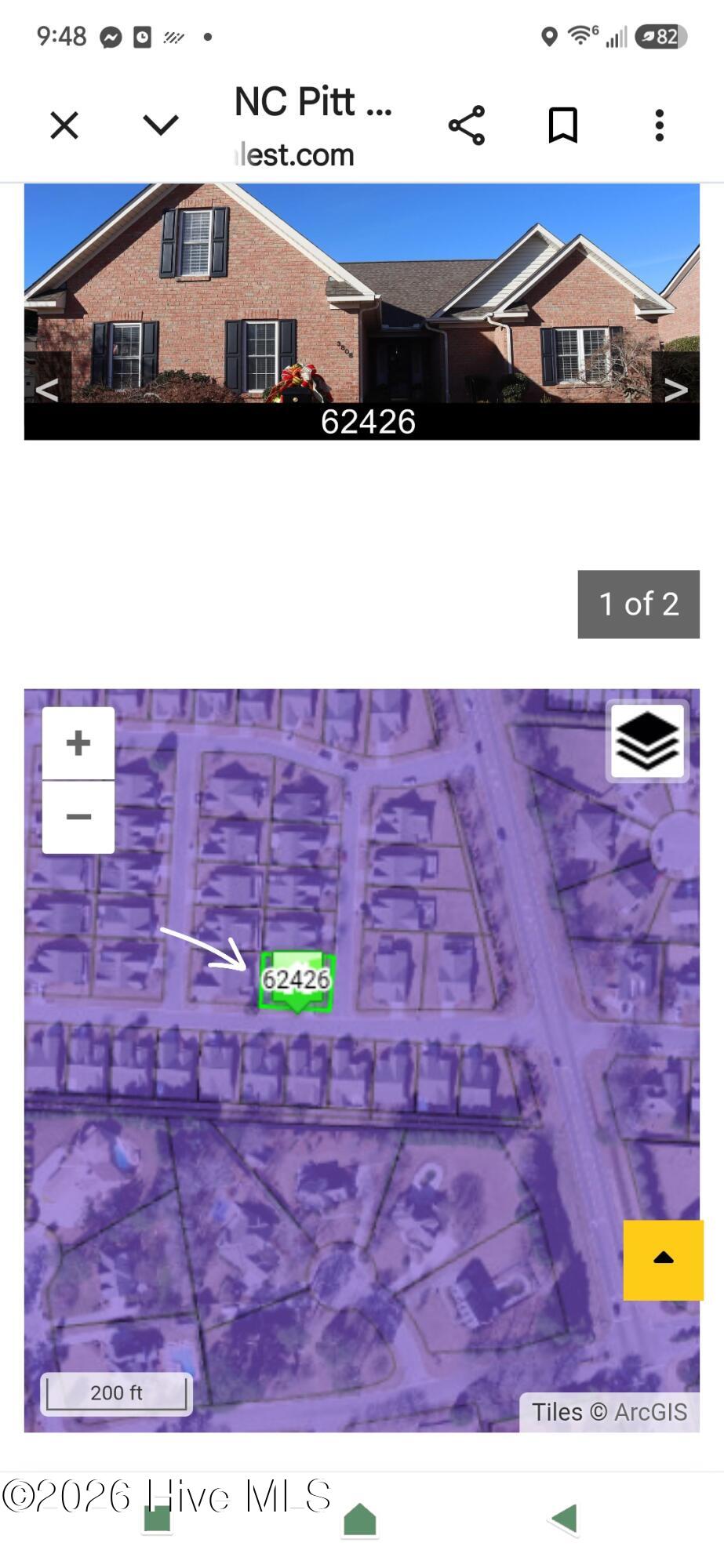Select the 62426 map marker
The height and width of the screenshot is (1568, 724).
[x=297, y=982]
